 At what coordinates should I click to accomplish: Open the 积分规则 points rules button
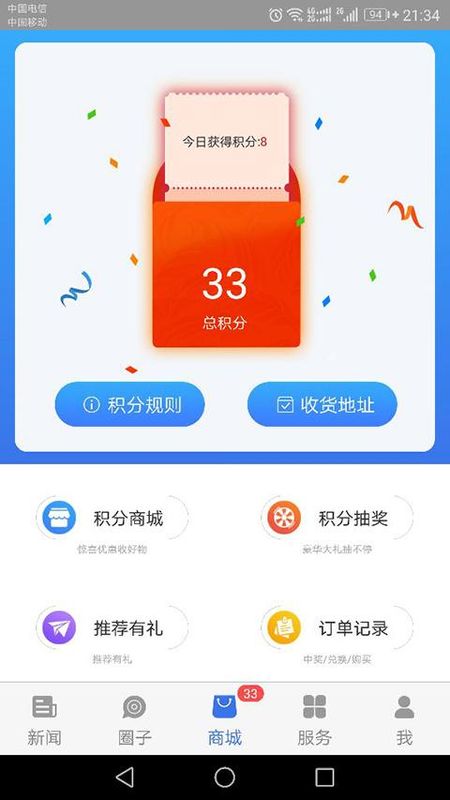(130, 404)
